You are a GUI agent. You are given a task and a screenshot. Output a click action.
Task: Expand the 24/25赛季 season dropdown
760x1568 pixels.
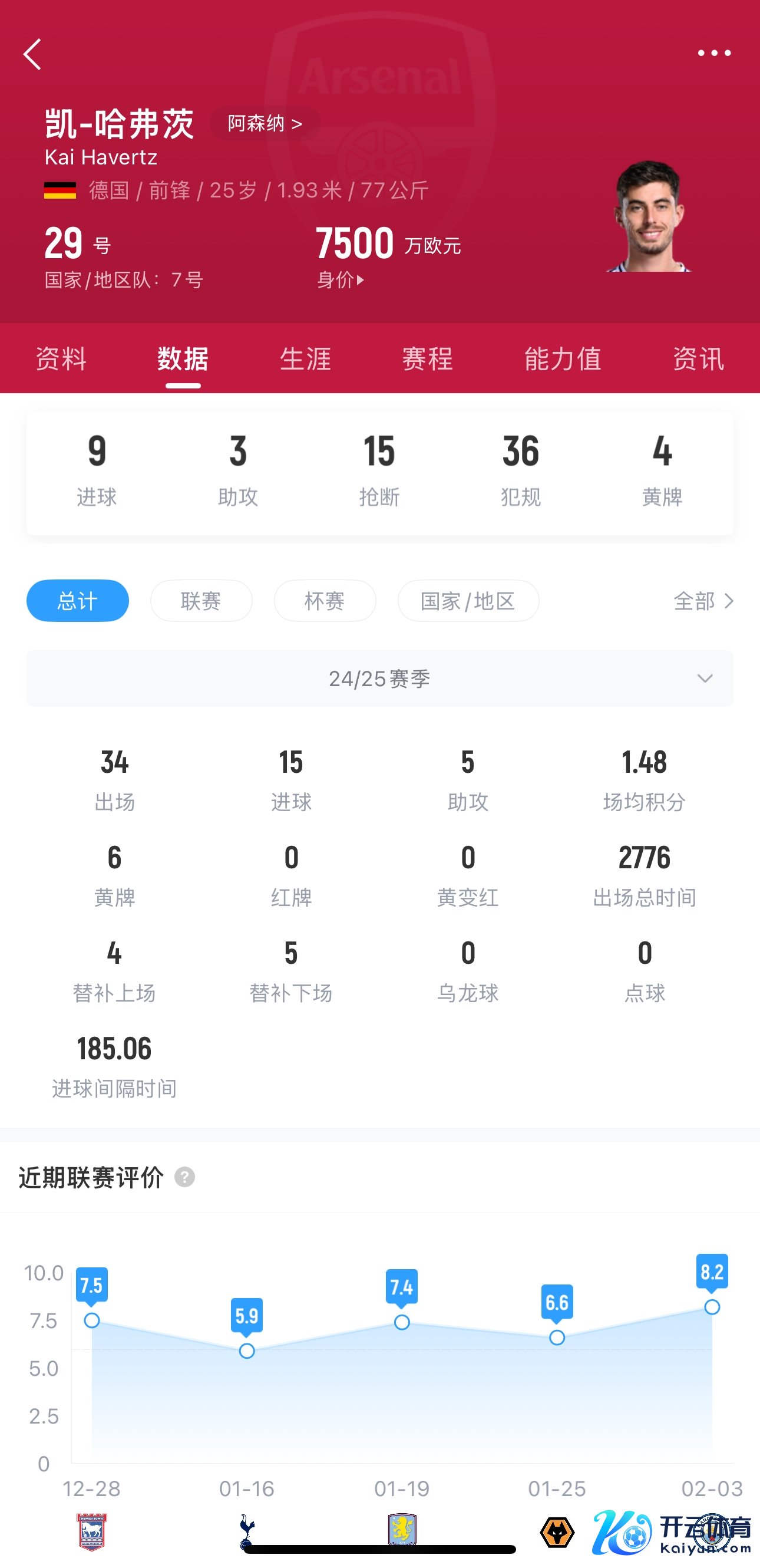379,678
